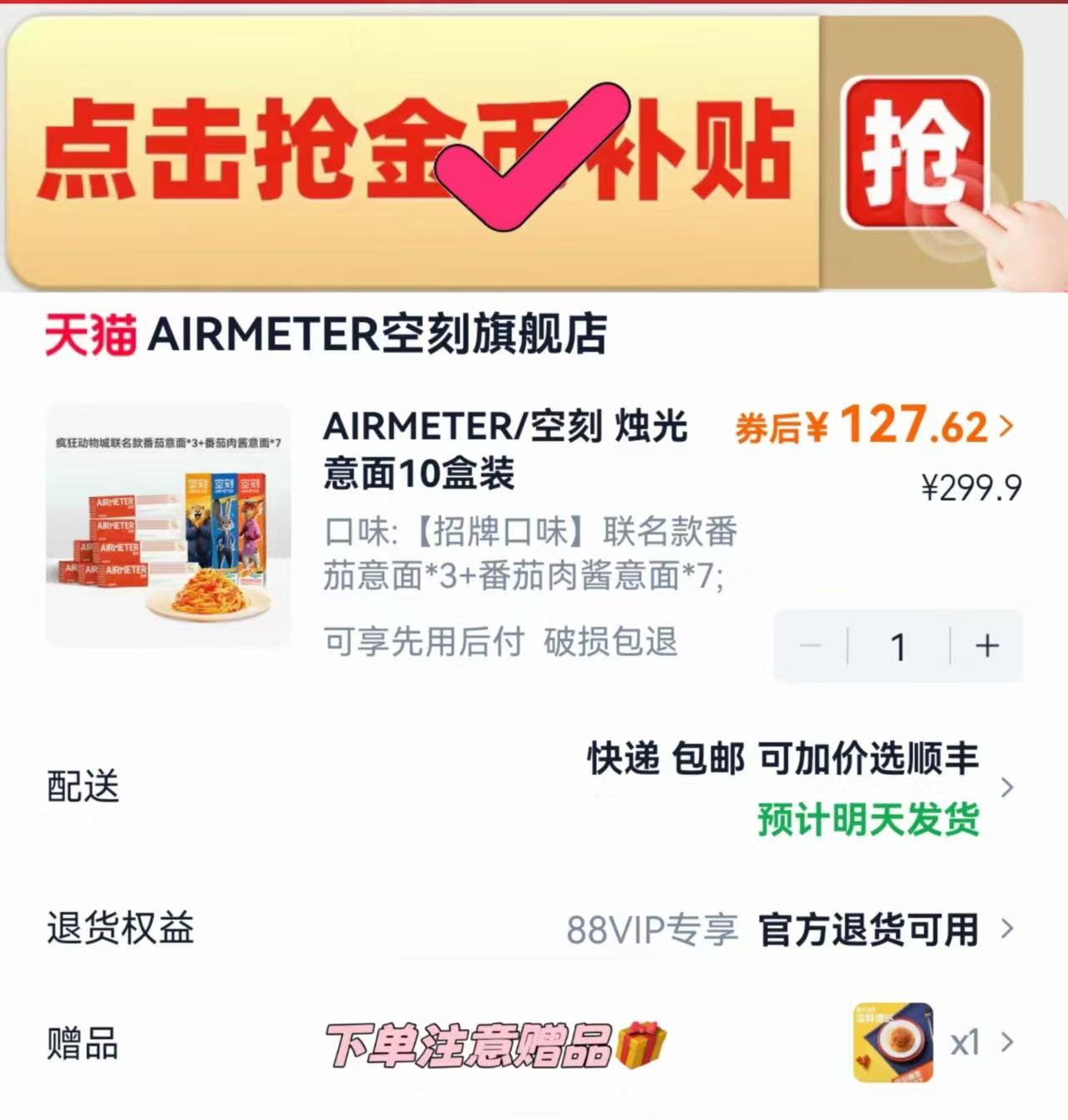Image resolution: width=1068 pixels, height=1120 pixels.
Task: Select the product cover image of pasta boxes
Action: click(x=167, y=526)
